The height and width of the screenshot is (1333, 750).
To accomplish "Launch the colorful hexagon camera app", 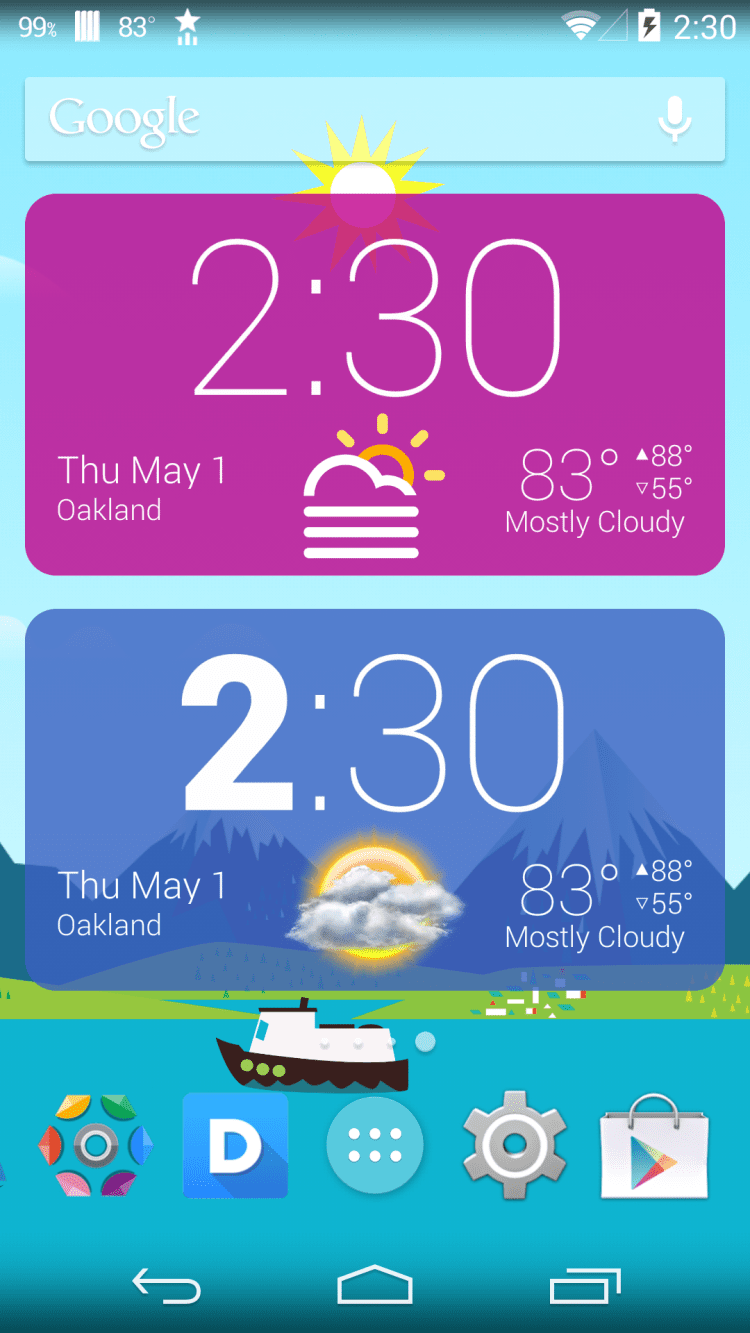I will tap(95, 1145).
